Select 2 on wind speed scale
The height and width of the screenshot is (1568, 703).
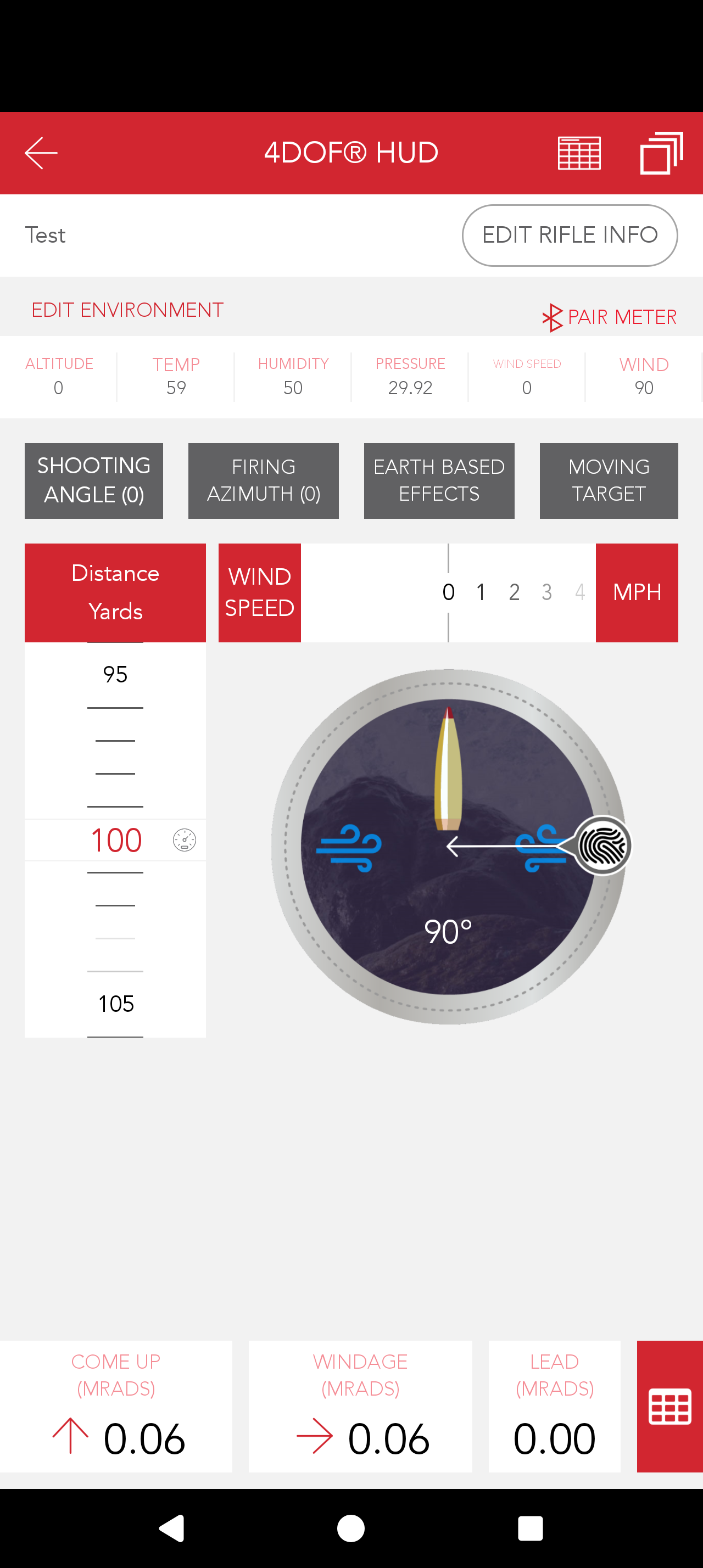514,592
